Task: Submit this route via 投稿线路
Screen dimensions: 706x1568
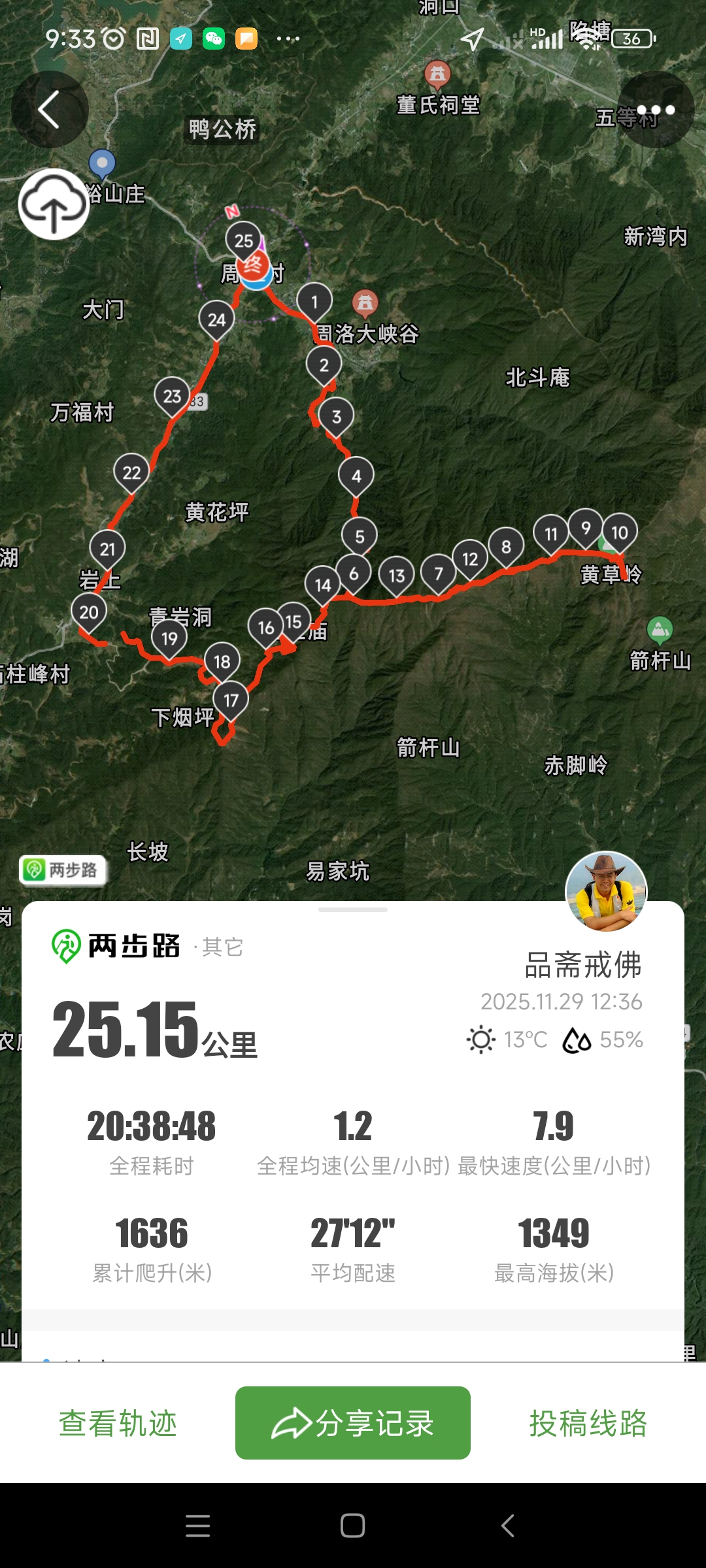Action: [588, 1423]
